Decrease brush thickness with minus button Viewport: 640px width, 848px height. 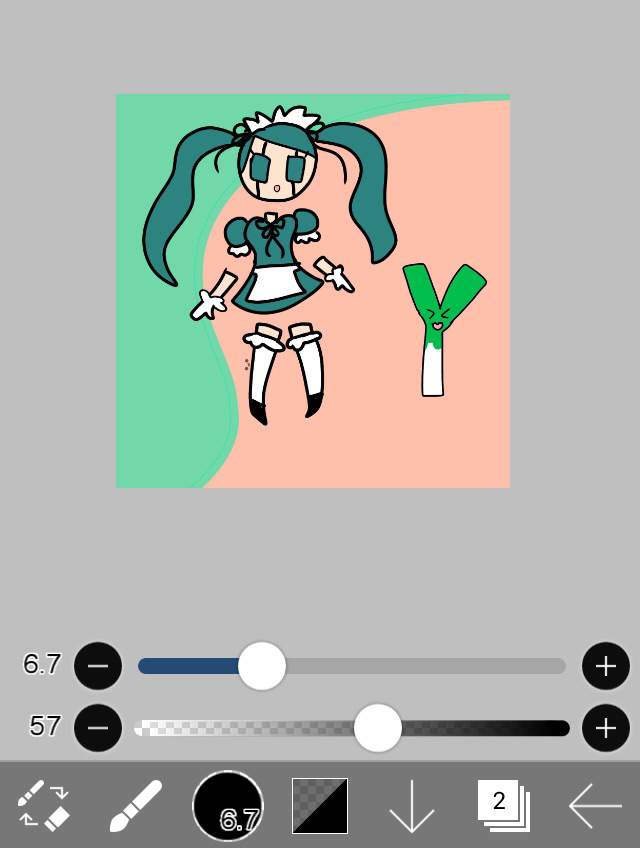tap(98, 666)
